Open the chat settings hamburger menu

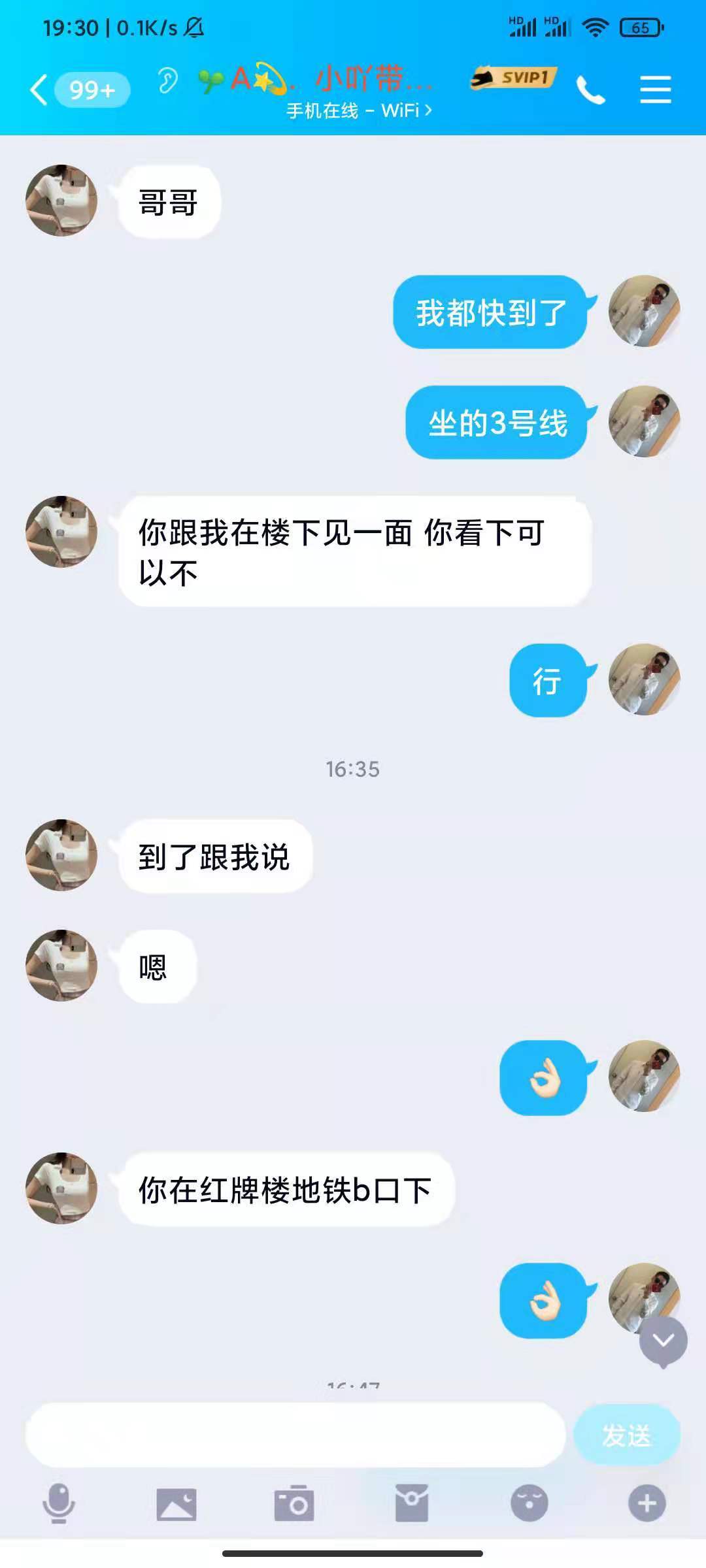[x=656, y=88]
